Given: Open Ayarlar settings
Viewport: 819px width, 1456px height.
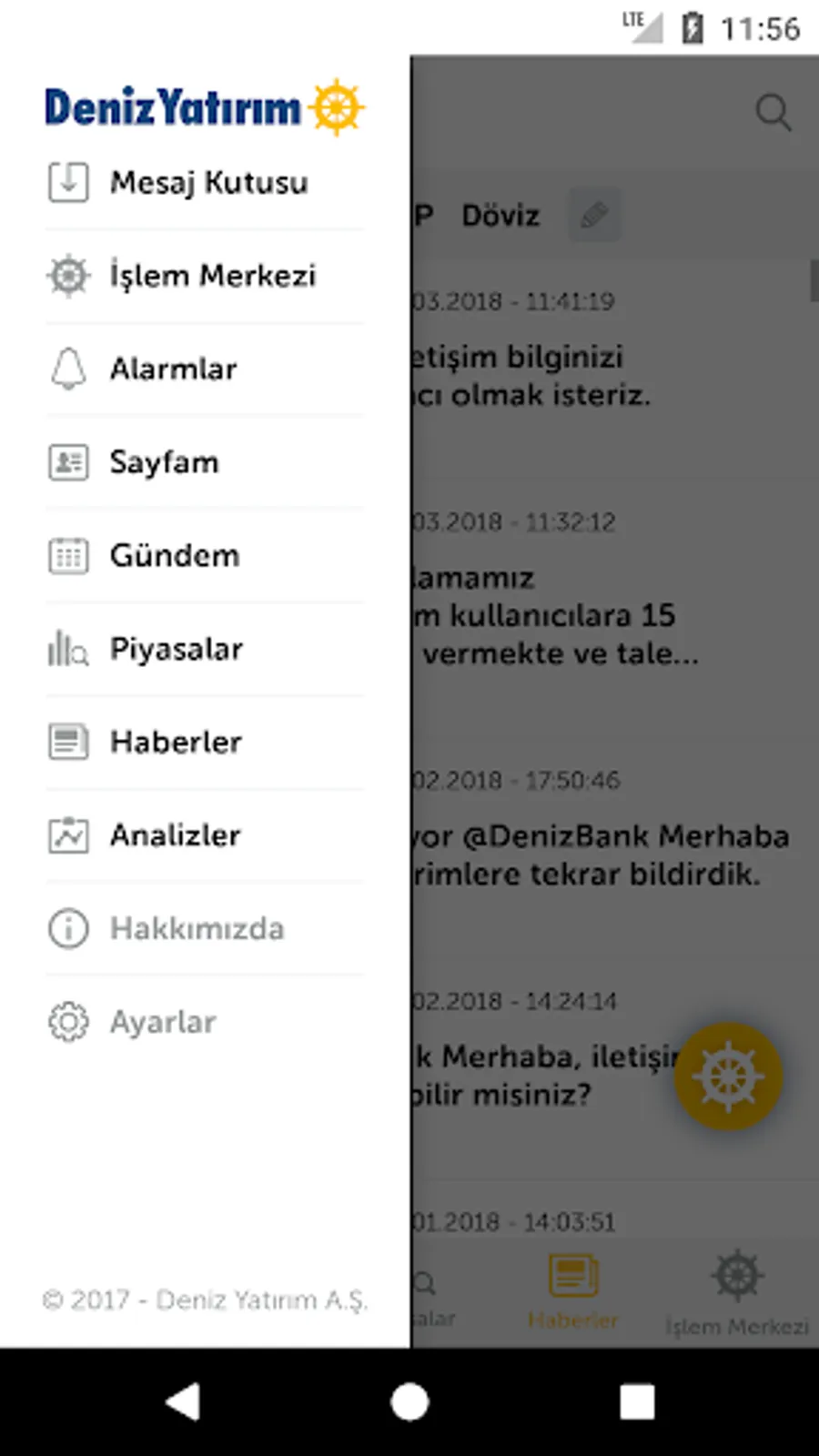Looking at the screenshot, I should (162, 1023).
